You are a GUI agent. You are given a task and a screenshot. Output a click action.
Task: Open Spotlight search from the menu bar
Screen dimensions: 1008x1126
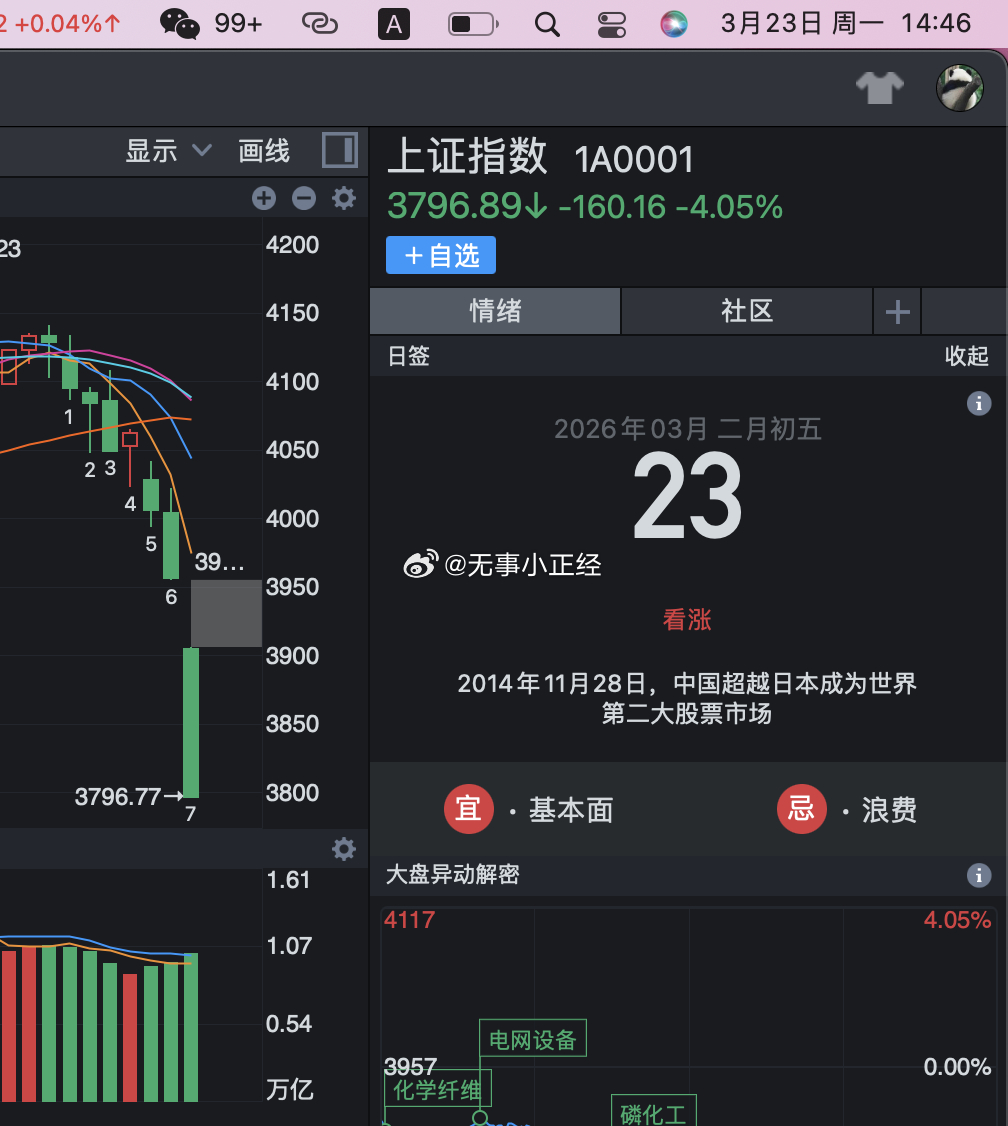(547, 24)
